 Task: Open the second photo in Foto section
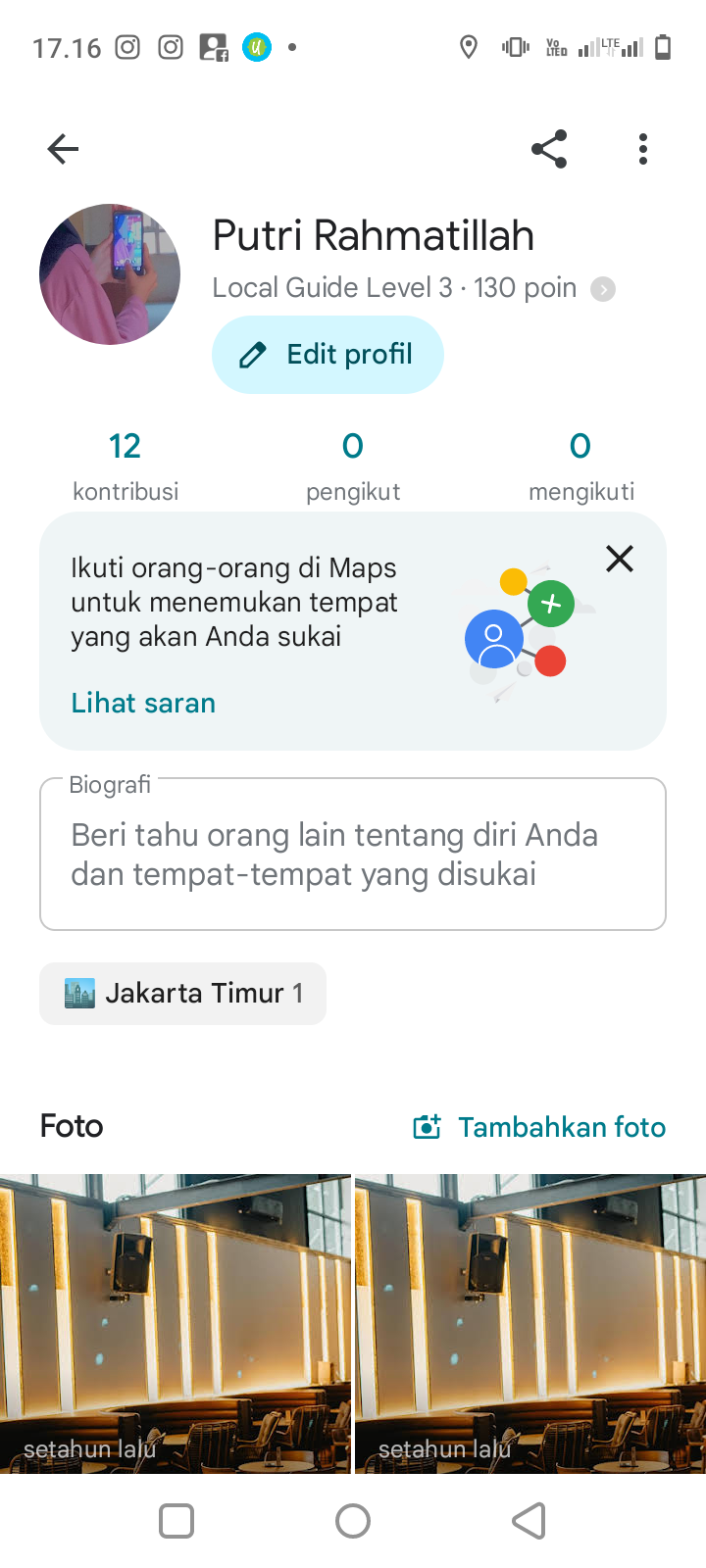tap(530, 1324)
